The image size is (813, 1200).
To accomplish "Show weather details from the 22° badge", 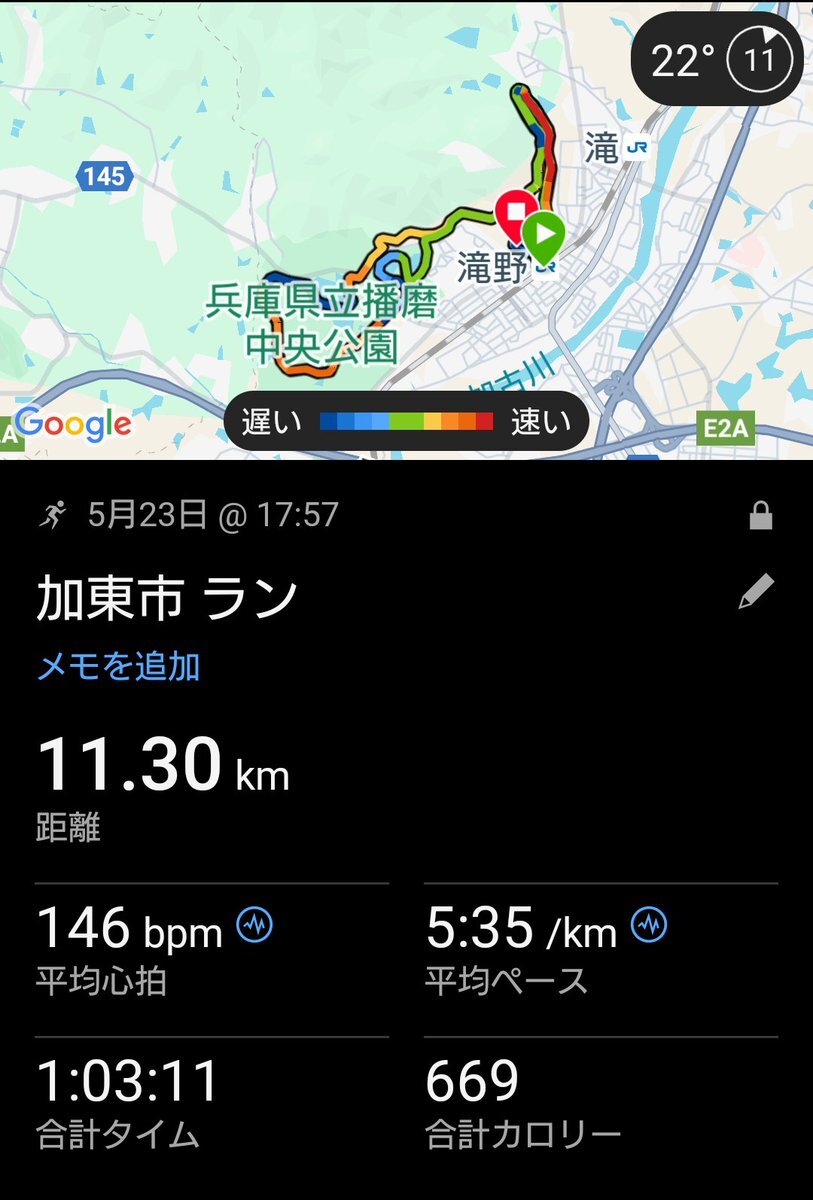I will tap(716, 61).
